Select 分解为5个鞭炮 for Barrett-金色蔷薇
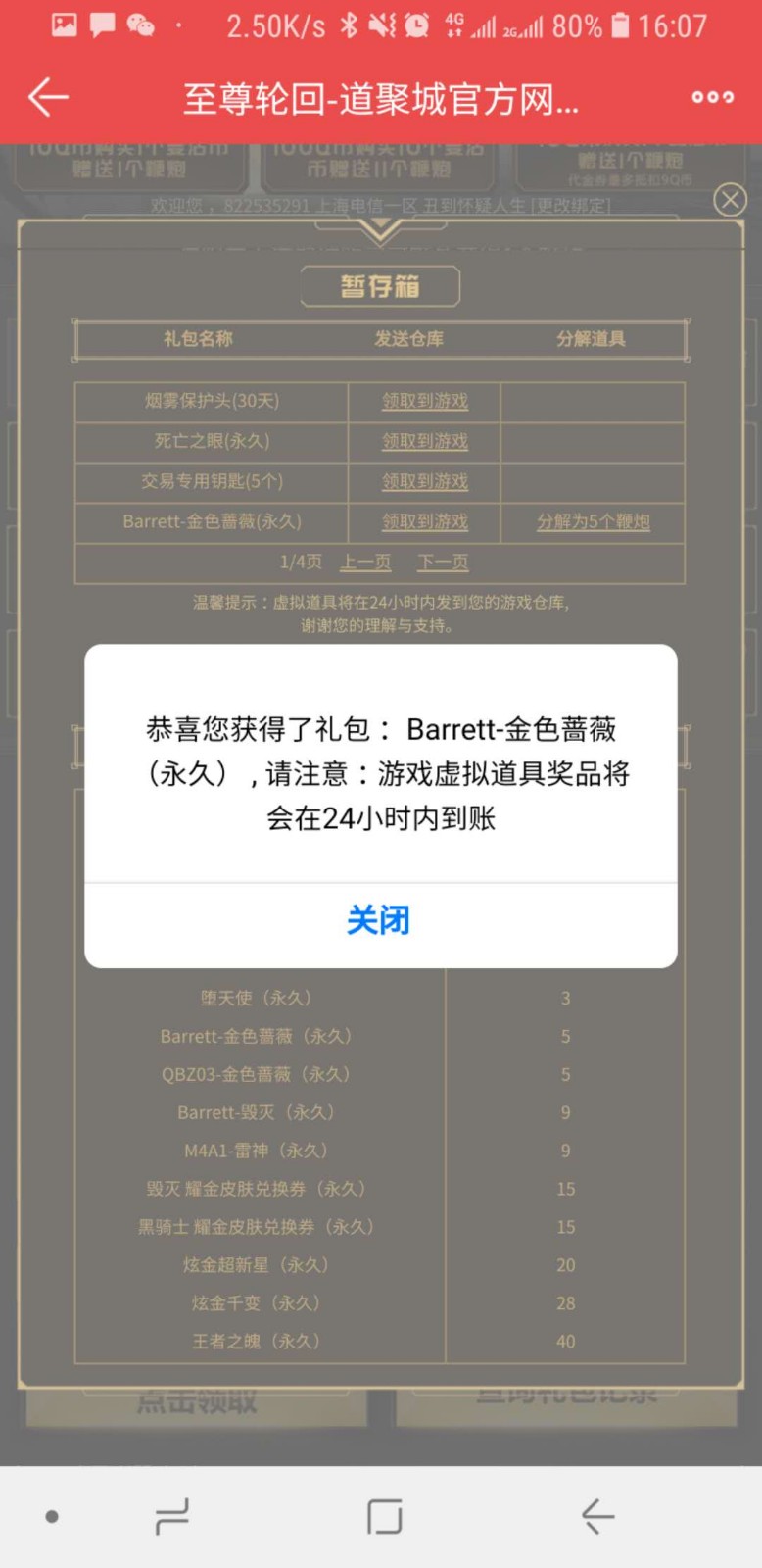The image size is (762, 1568). 593,521
